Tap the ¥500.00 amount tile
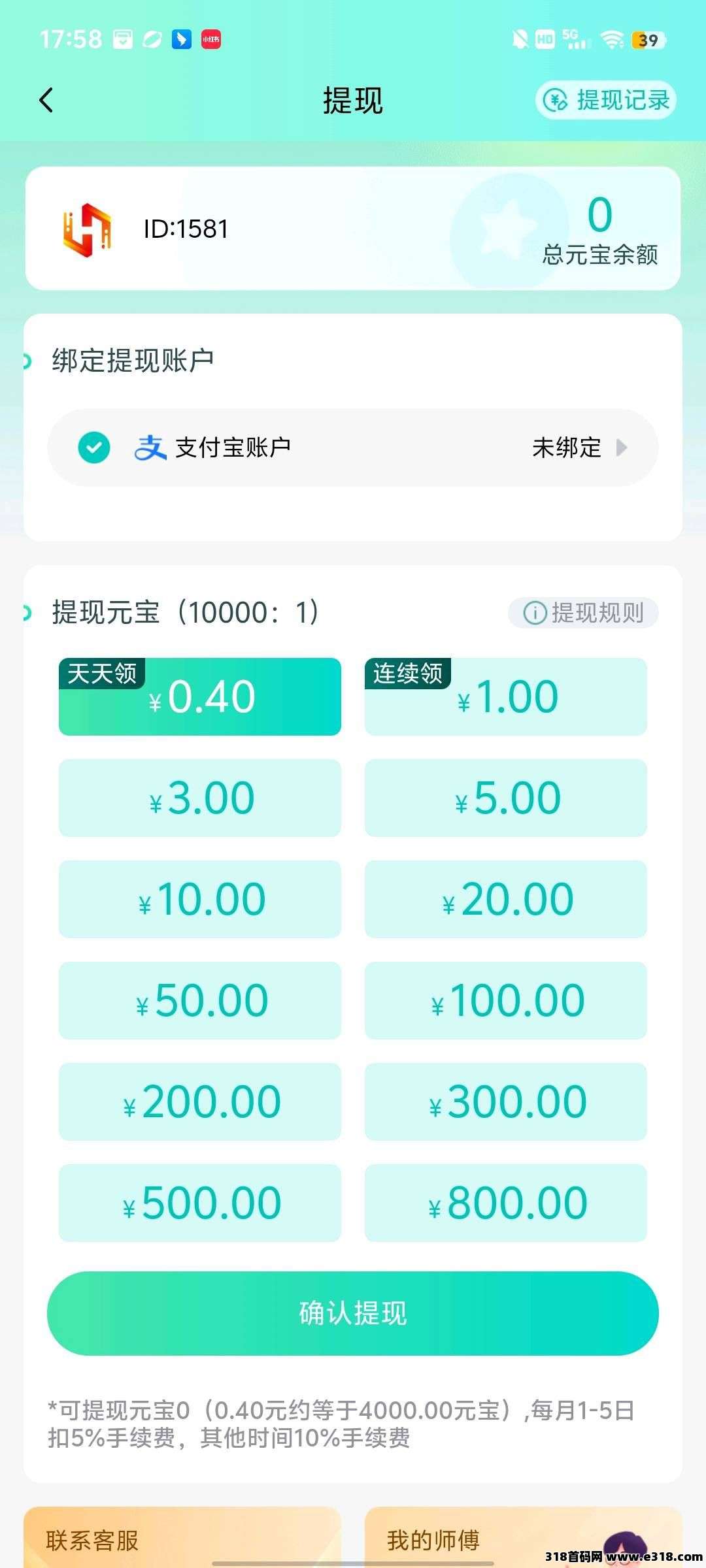Screen dimensions: 706x1568 (200, 1203)
